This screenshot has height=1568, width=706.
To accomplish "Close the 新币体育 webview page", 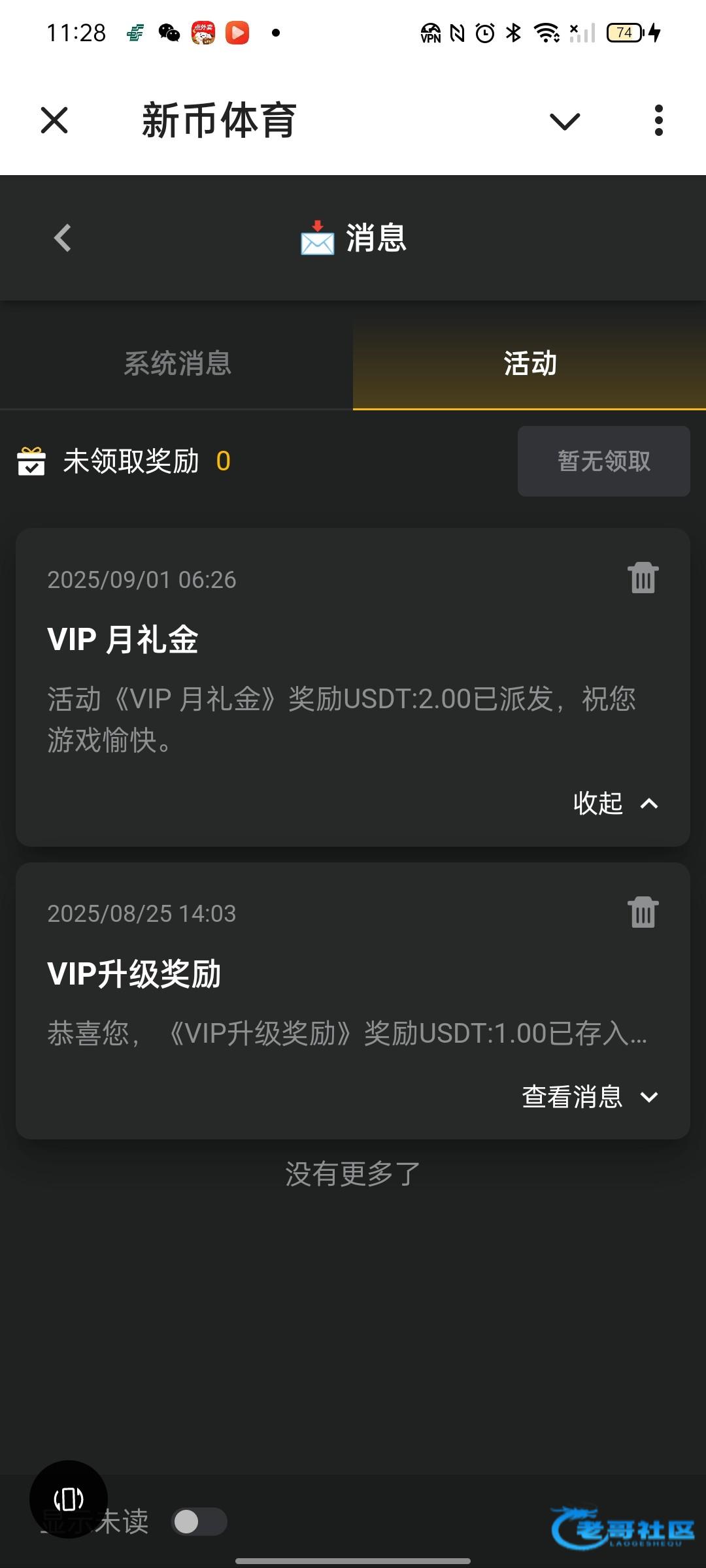I will (54, 120).
